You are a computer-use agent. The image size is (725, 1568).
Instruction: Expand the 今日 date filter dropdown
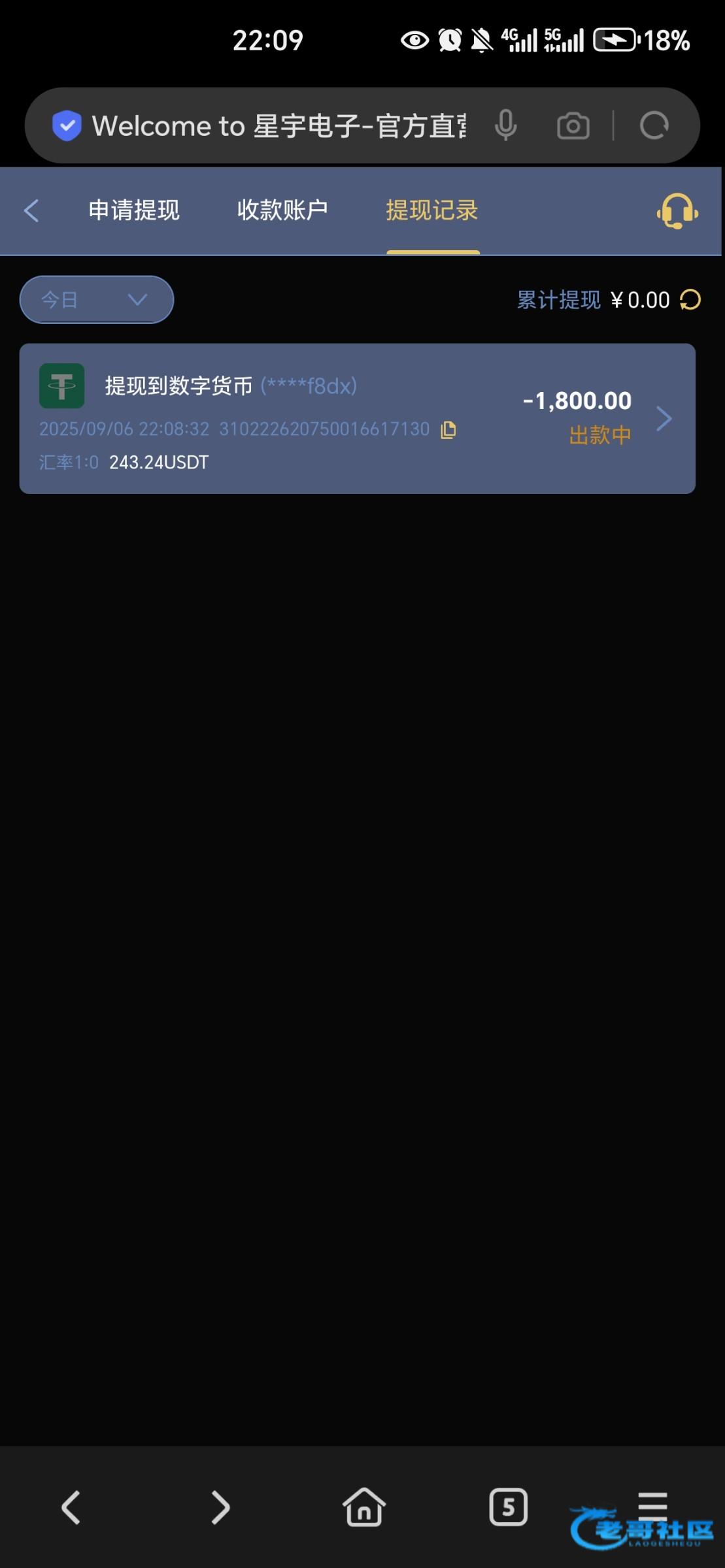[97, 300]
